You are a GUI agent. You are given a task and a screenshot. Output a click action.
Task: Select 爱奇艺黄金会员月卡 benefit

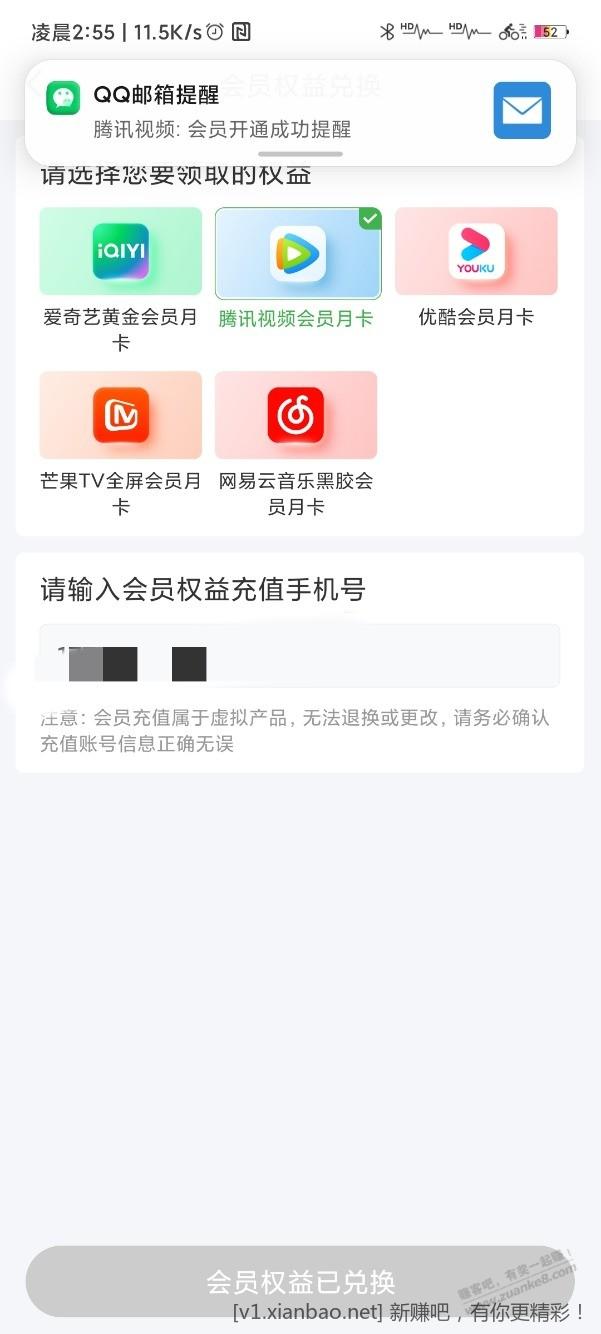pos(120,252)
